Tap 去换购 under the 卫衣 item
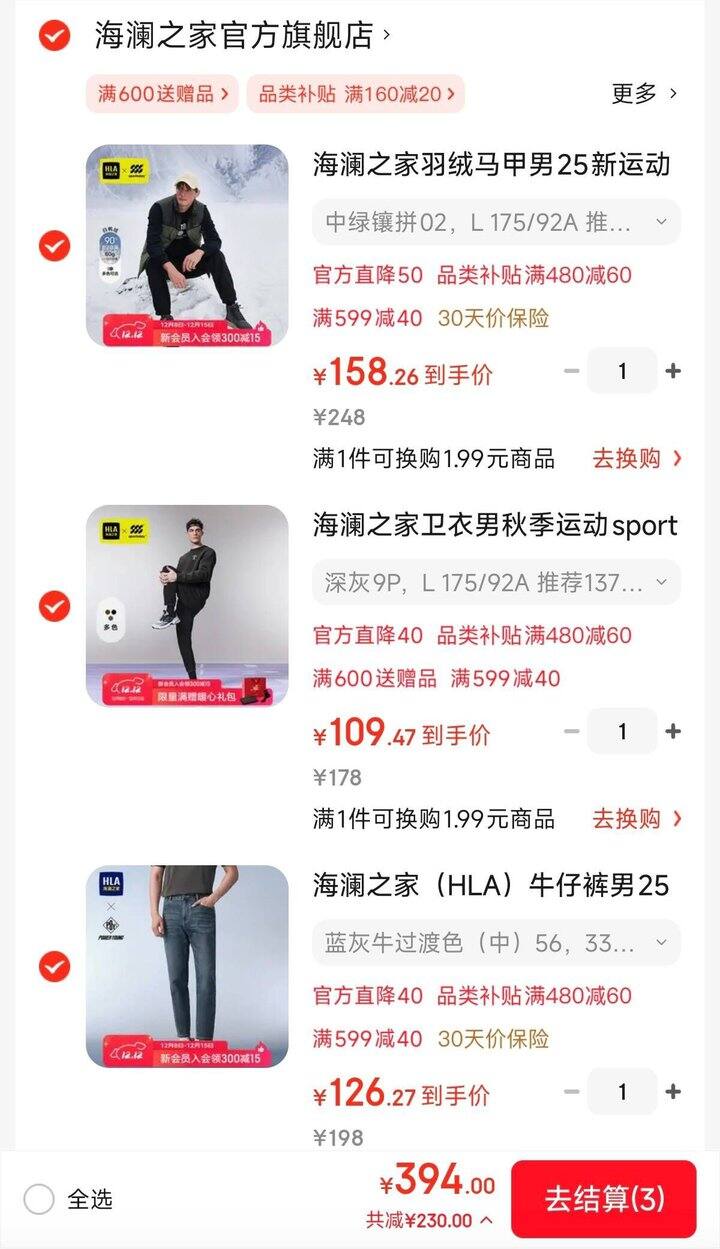 (x=637, y=818)
